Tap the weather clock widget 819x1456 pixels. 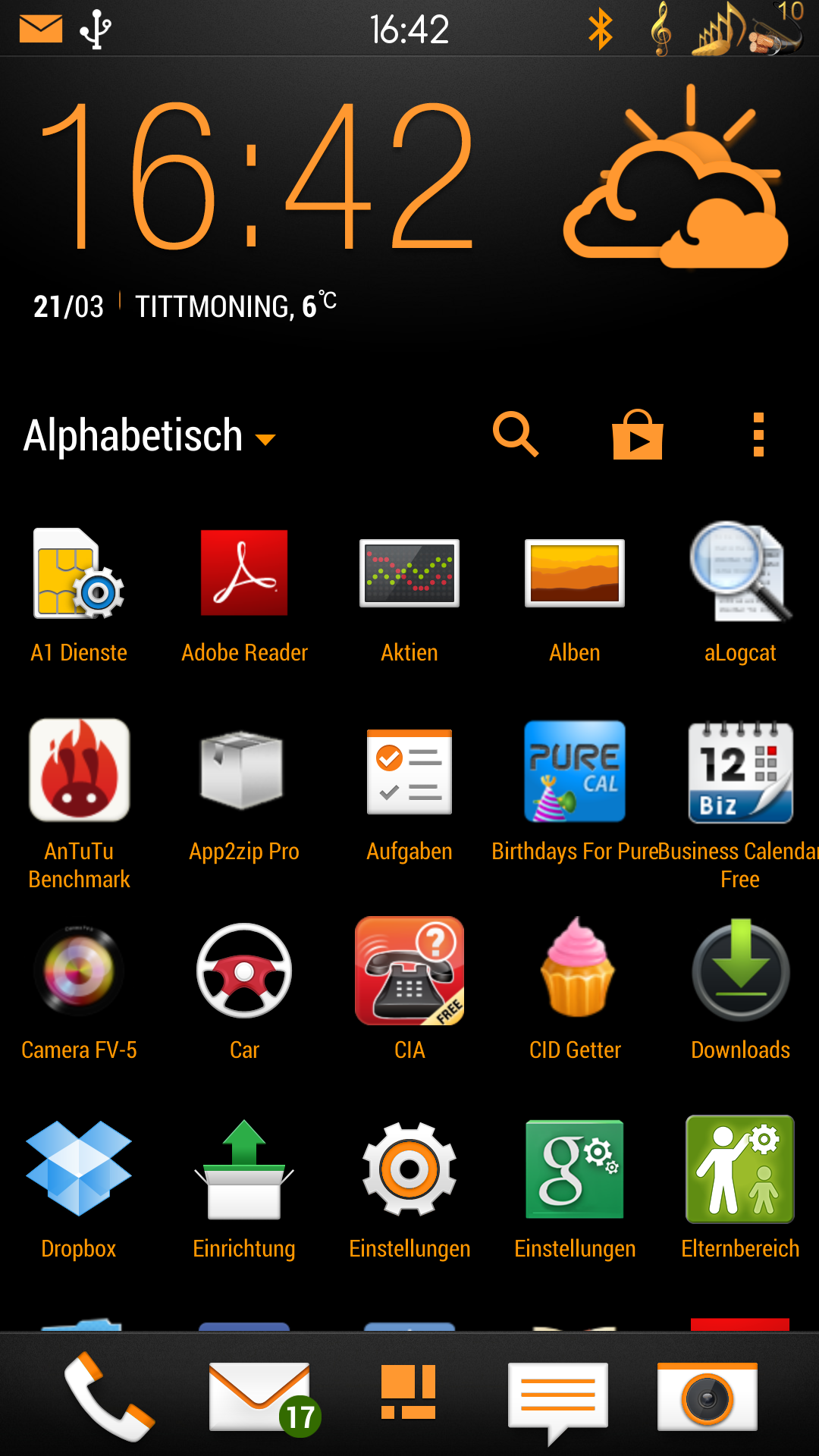click(409, 205)
